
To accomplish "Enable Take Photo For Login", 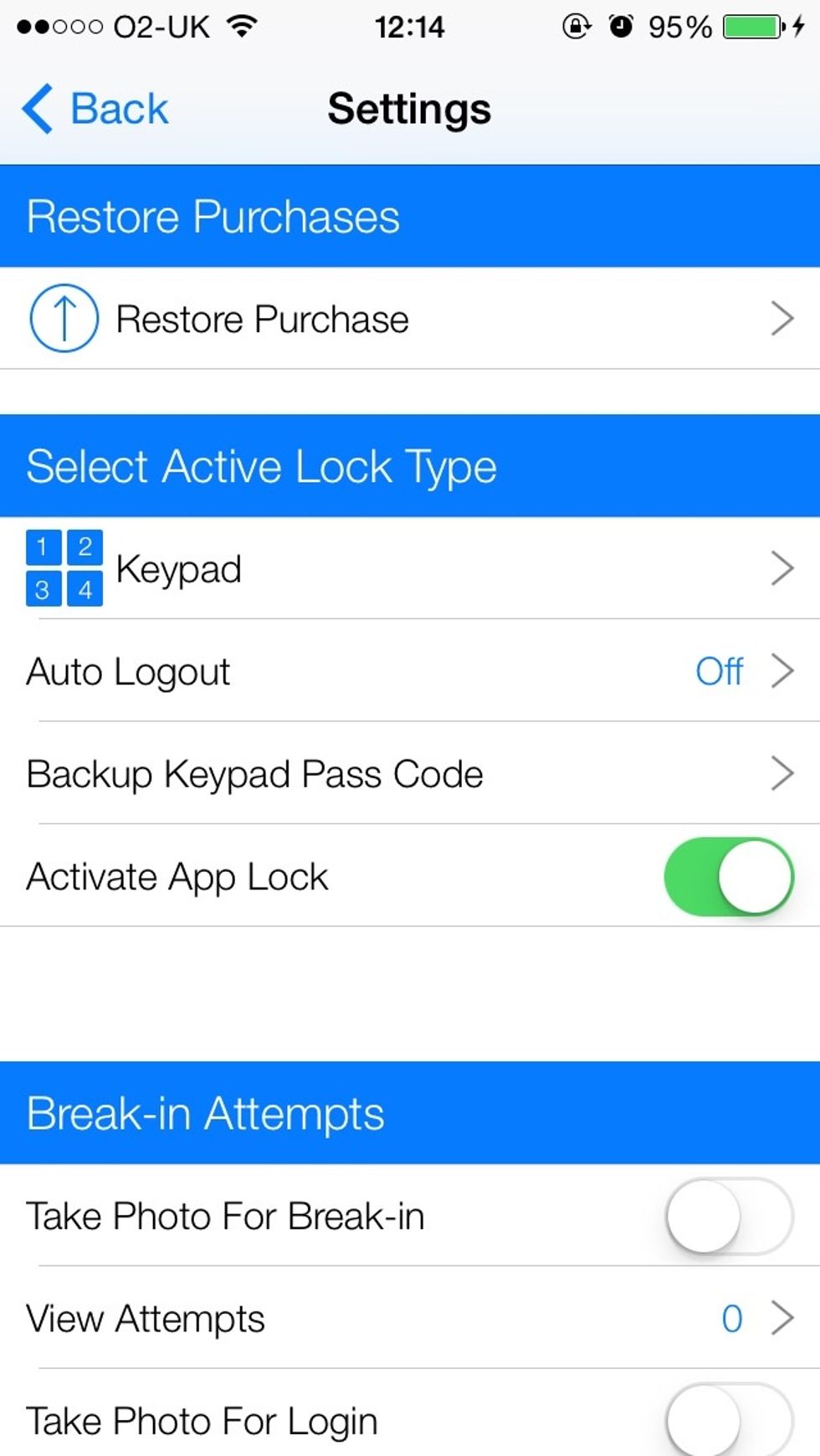I will click(730, 1420).
